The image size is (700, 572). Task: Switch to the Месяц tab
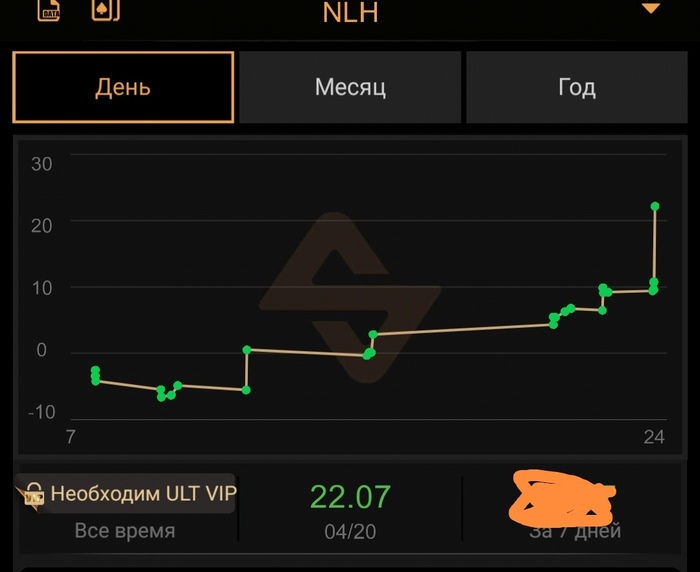click(x=350, y=87)
